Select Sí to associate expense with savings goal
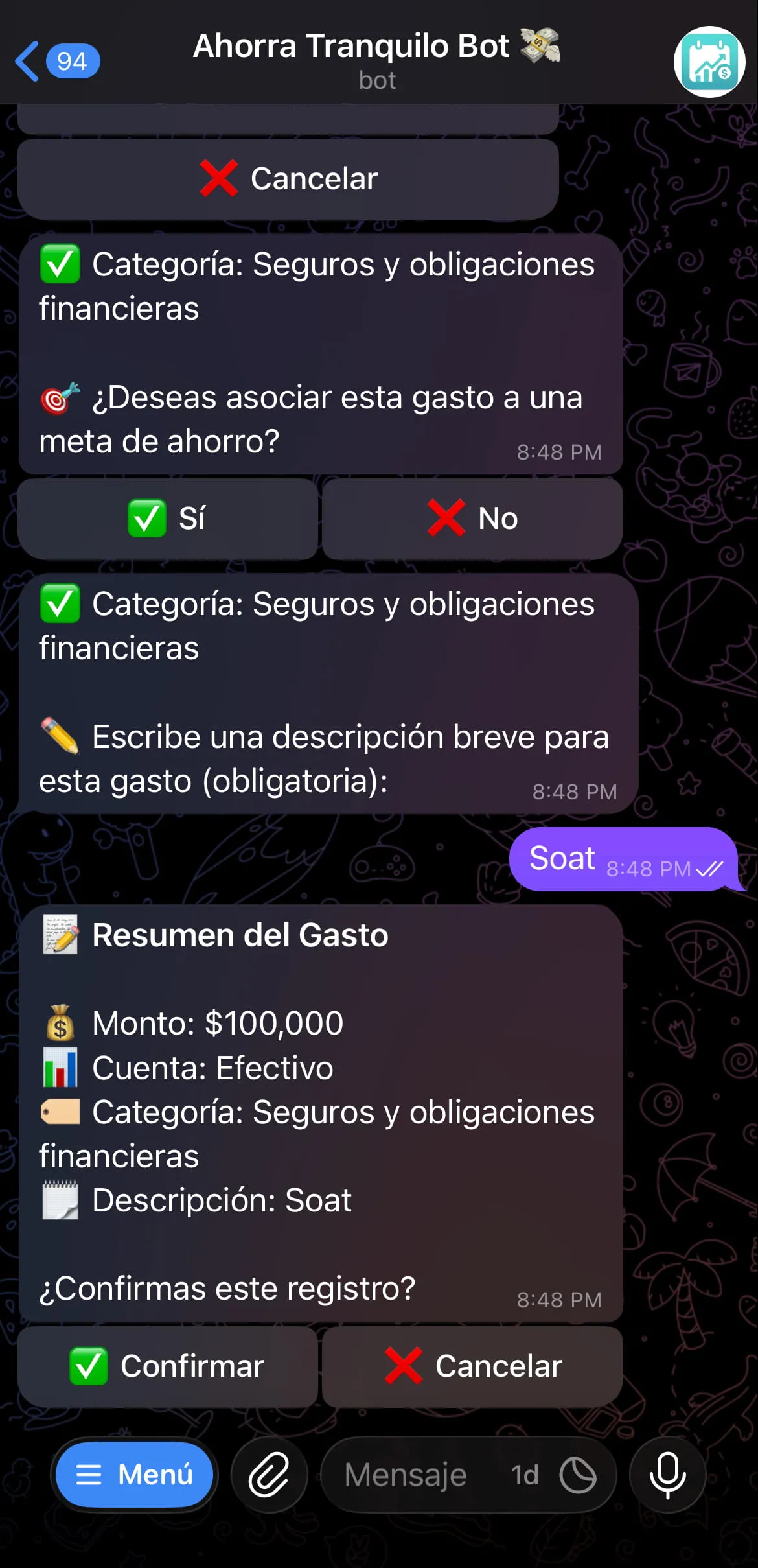 [x=167, y=519]
